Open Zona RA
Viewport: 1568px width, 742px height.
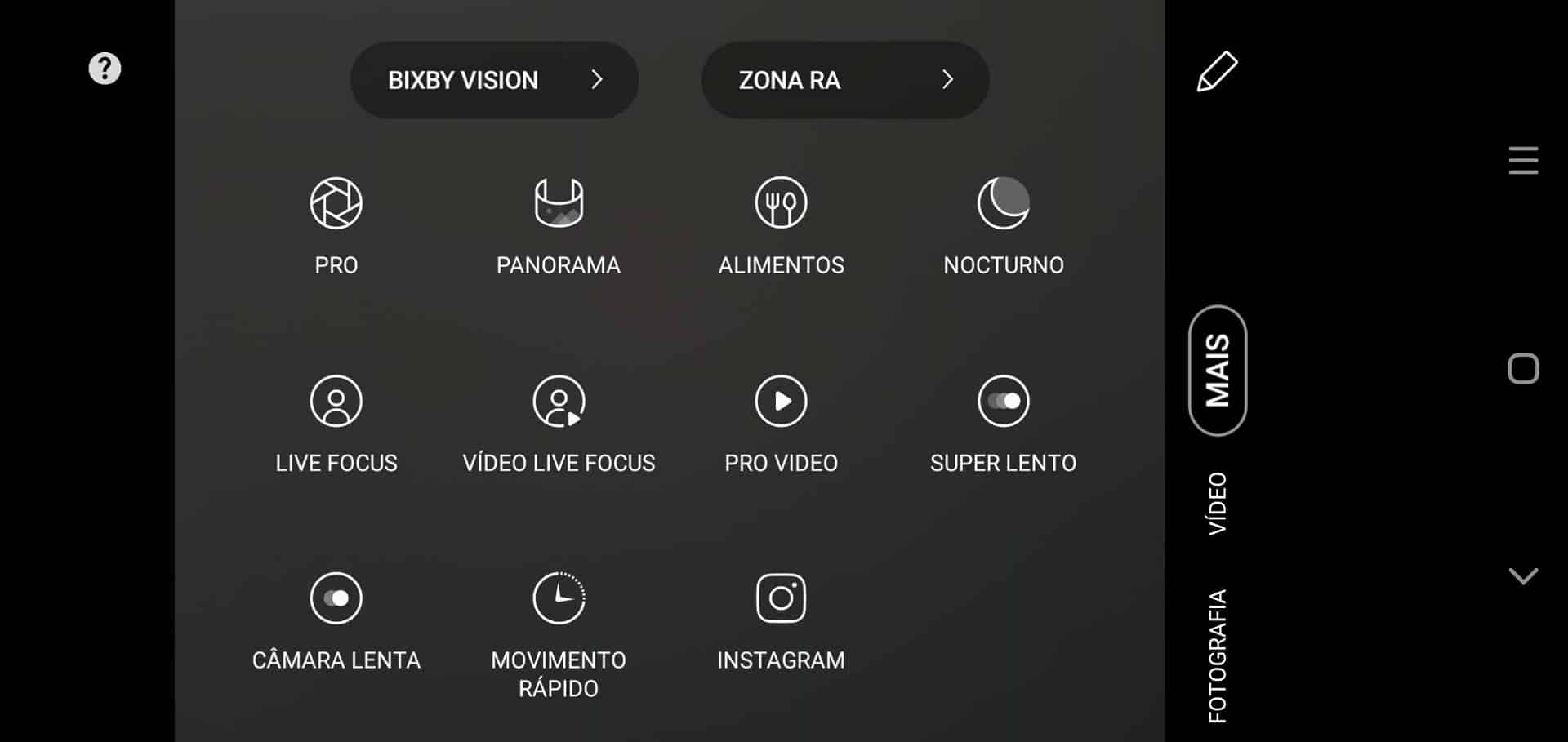844,80
